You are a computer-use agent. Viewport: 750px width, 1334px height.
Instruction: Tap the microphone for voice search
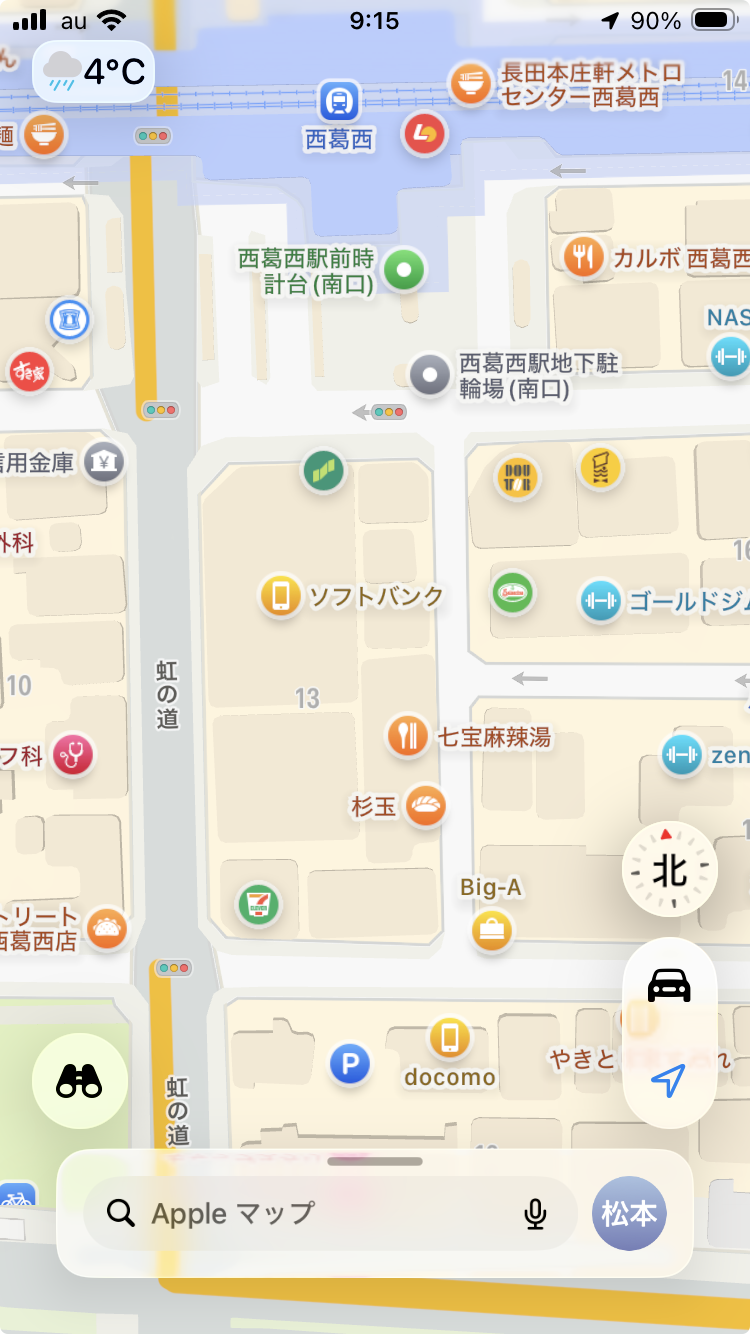536,1214
